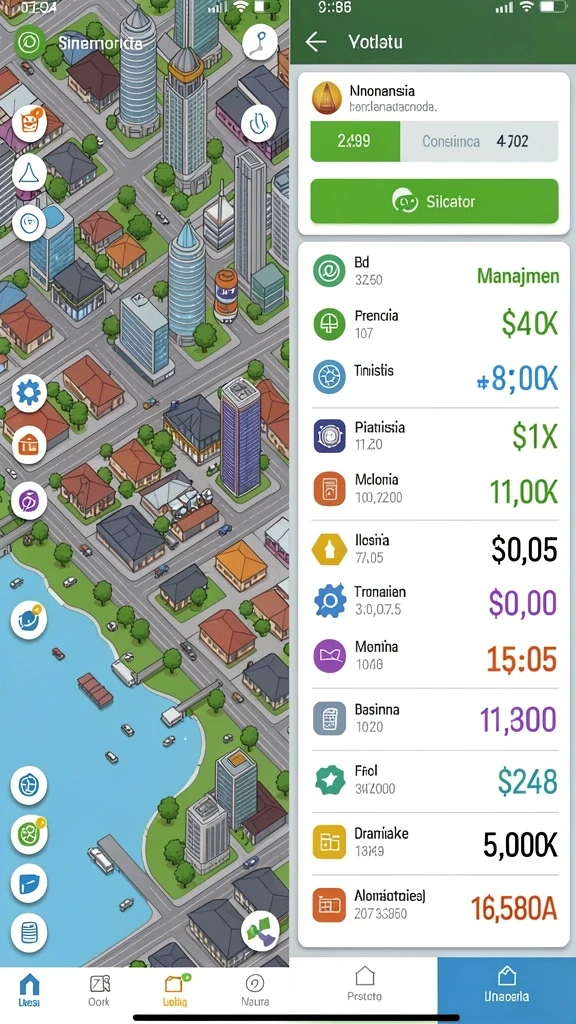
Task: Switch to the Oork tab
Action: click(x=99, y=990)
